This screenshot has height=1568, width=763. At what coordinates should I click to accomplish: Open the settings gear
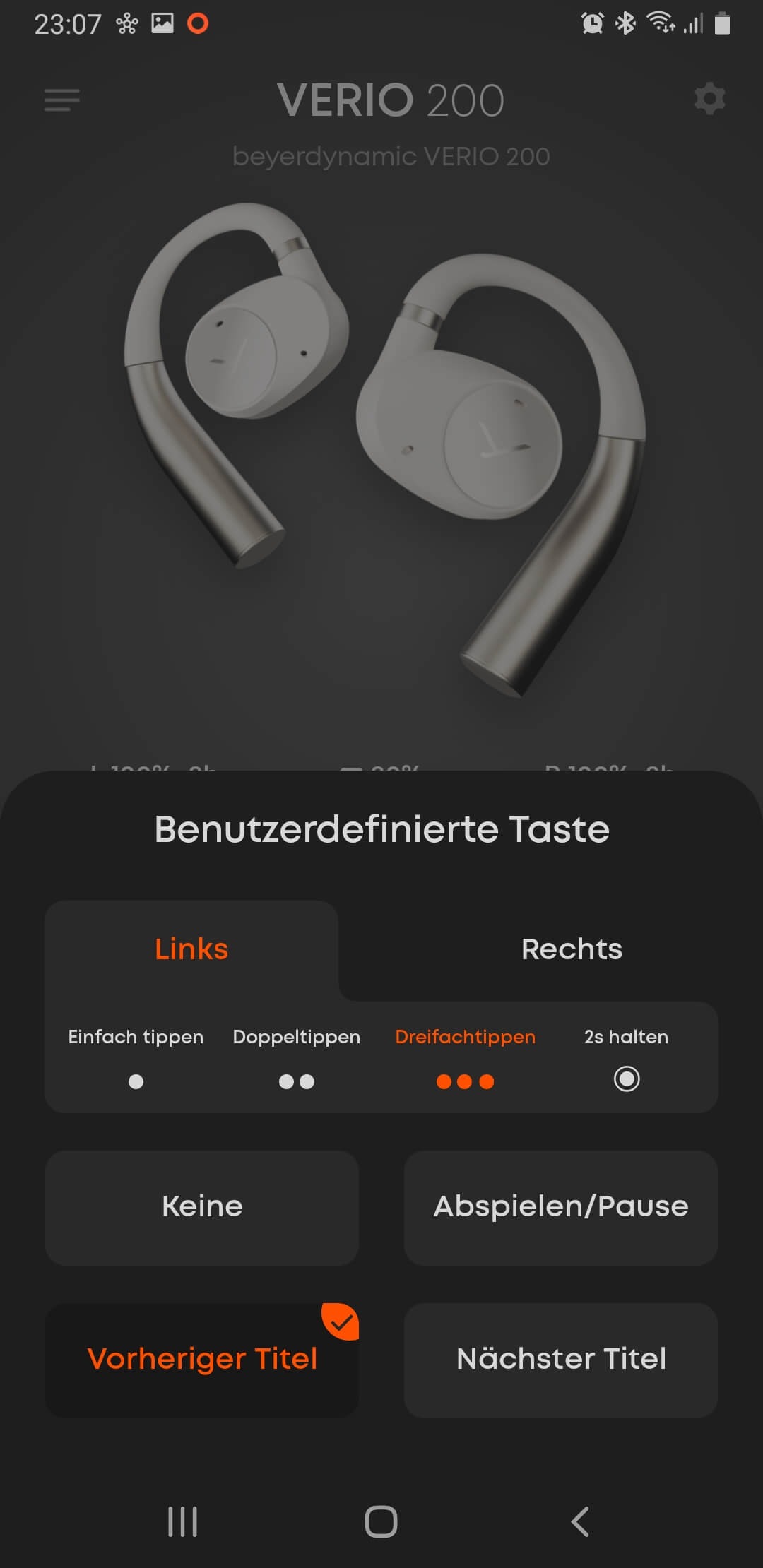(709, 99)
